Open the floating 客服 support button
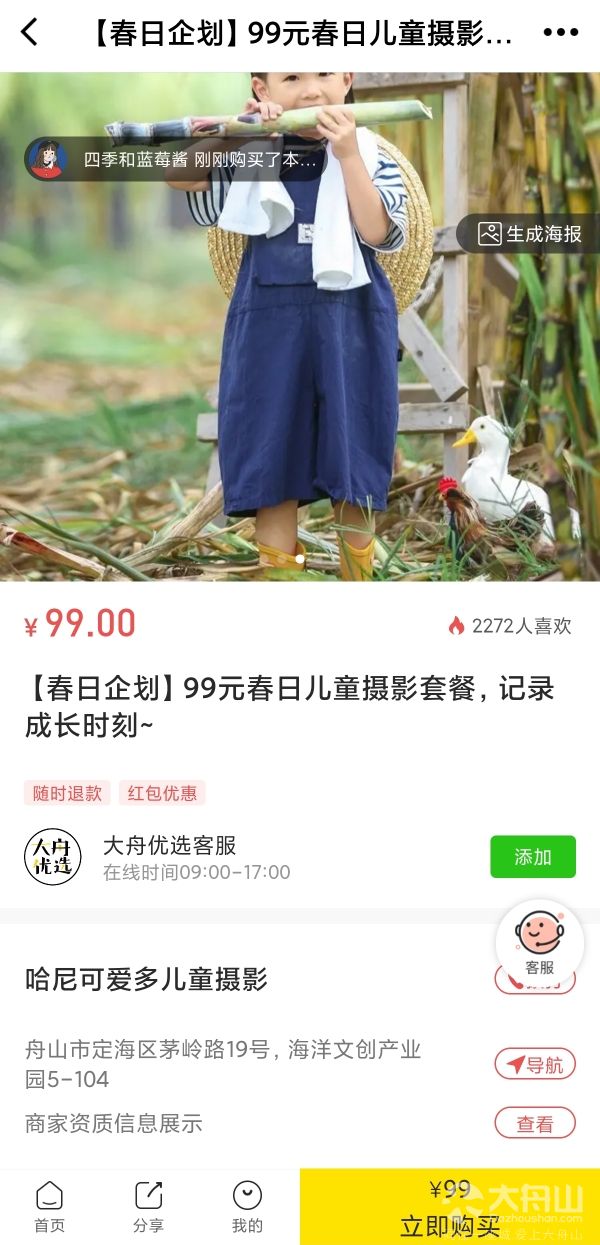This screenshot has height=1245, width=600. click(540, 943)
